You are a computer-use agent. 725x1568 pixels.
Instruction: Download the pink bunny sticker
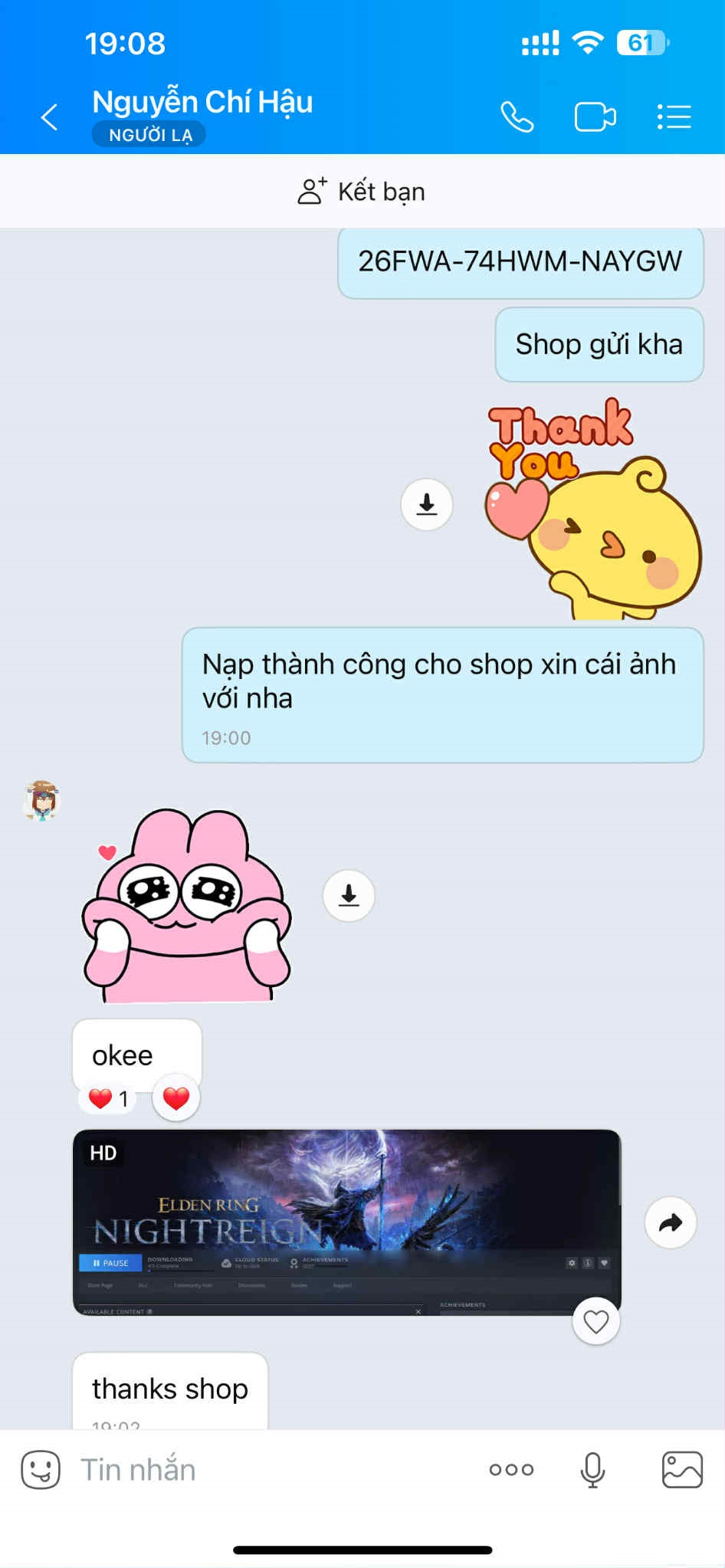(349, 895)
